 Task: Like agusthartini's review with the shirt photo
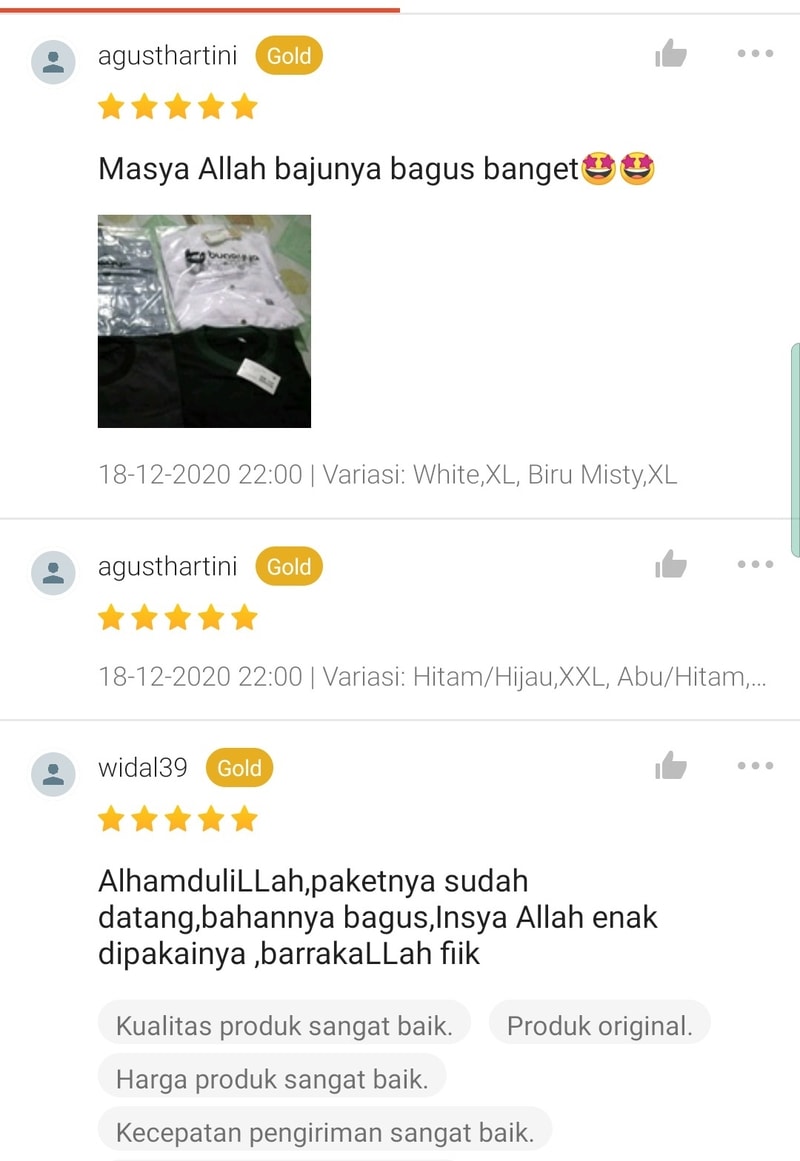tap(671, 54)
